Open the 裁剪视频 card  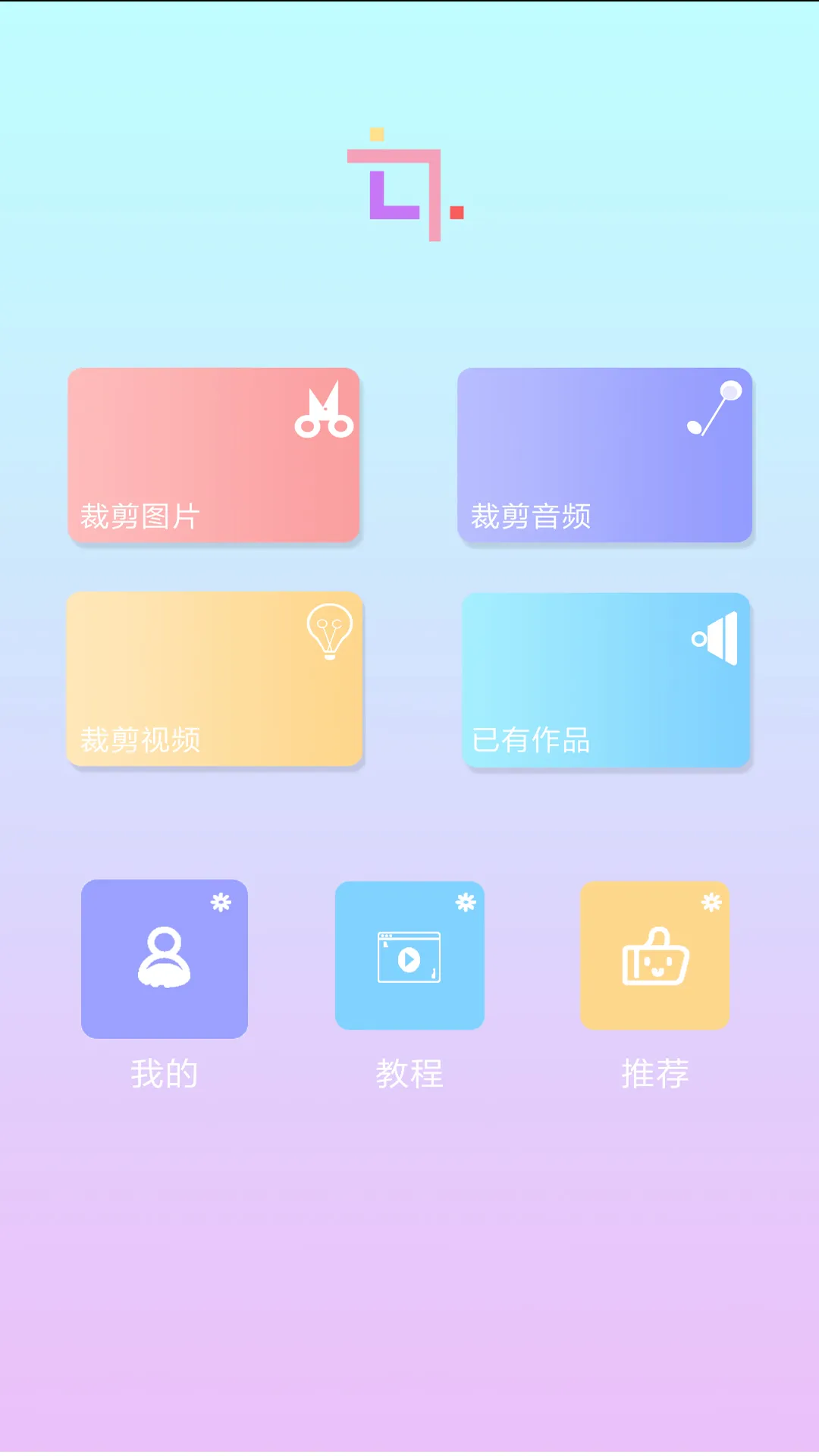click(x=215, y=679)
